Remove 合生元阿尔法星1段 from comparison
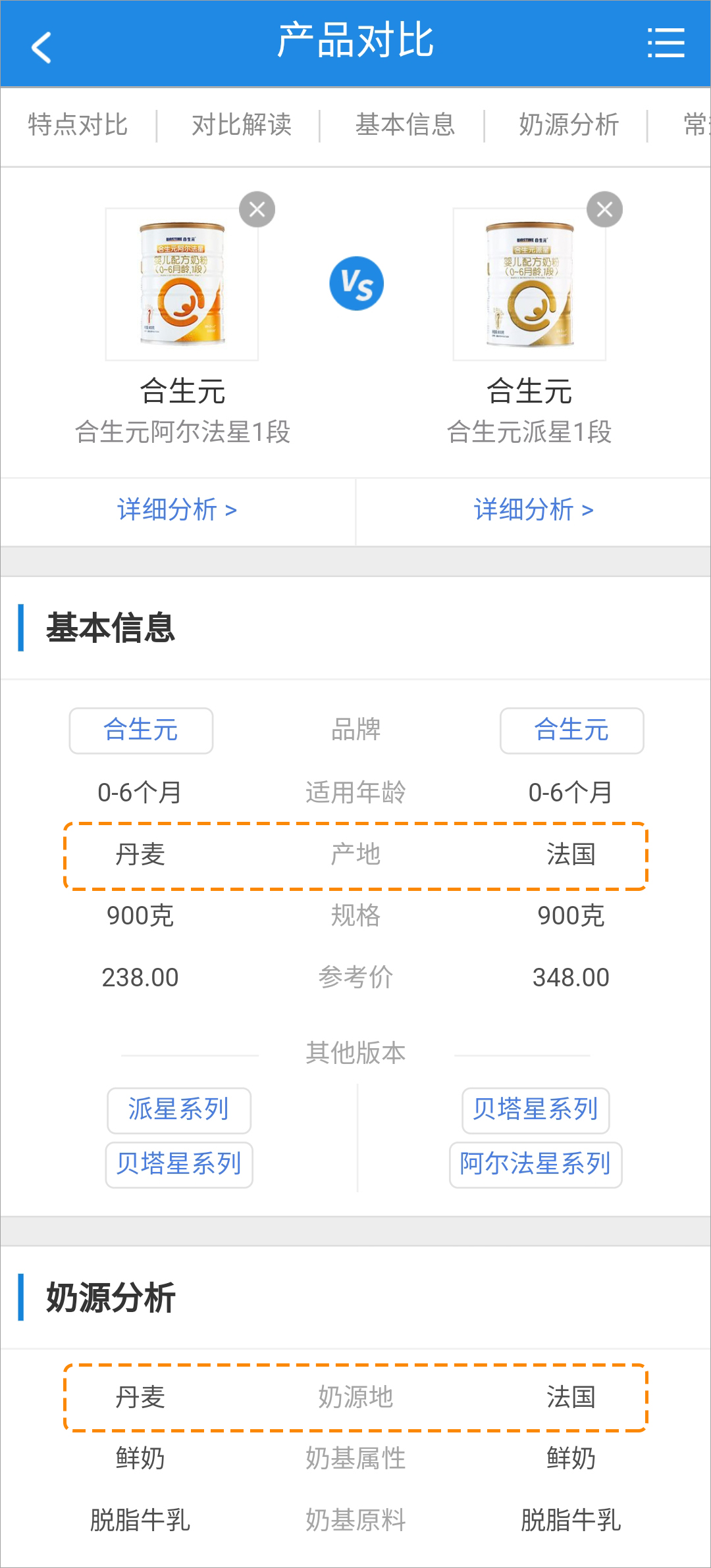The height and width of the screenshot is (1568, 711). pyautogui.click(x=257, y=209)
